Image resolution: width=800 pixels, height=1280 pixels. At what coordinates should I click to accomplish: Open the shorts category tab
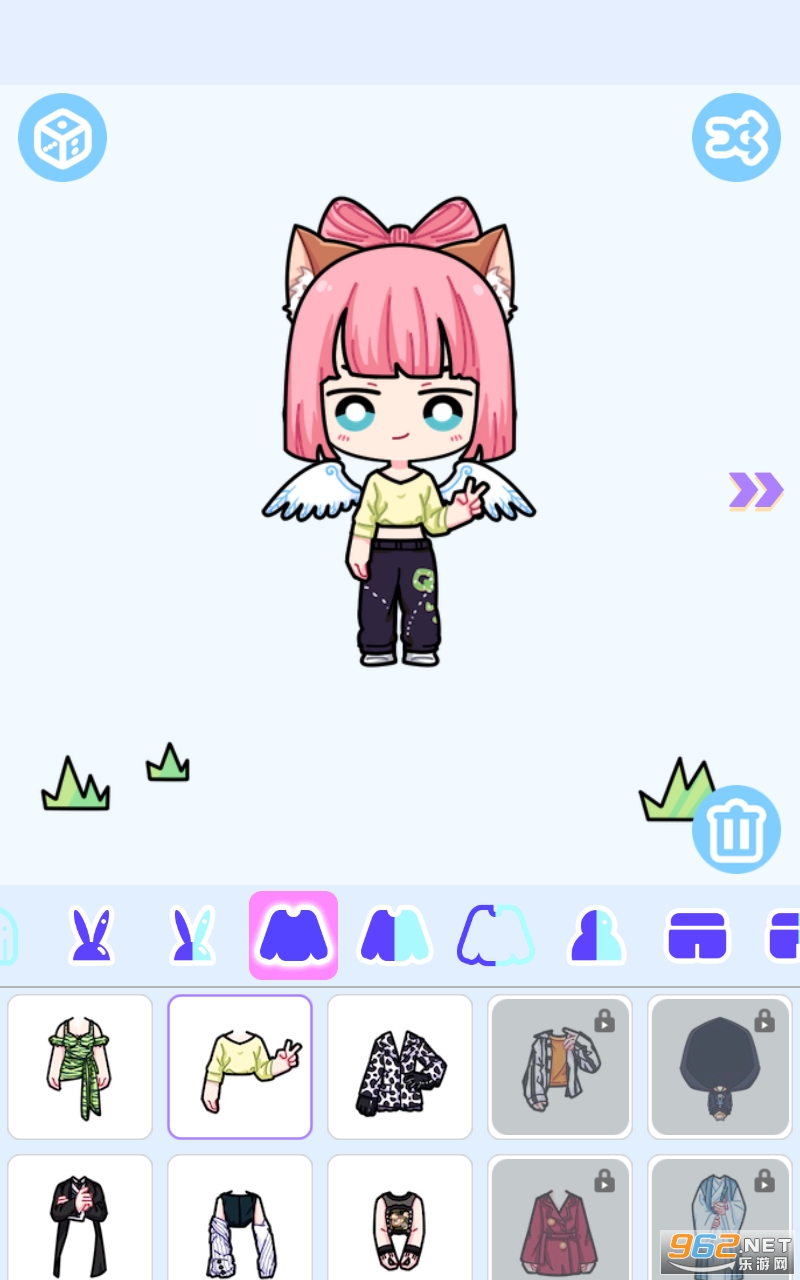[697, 935]
